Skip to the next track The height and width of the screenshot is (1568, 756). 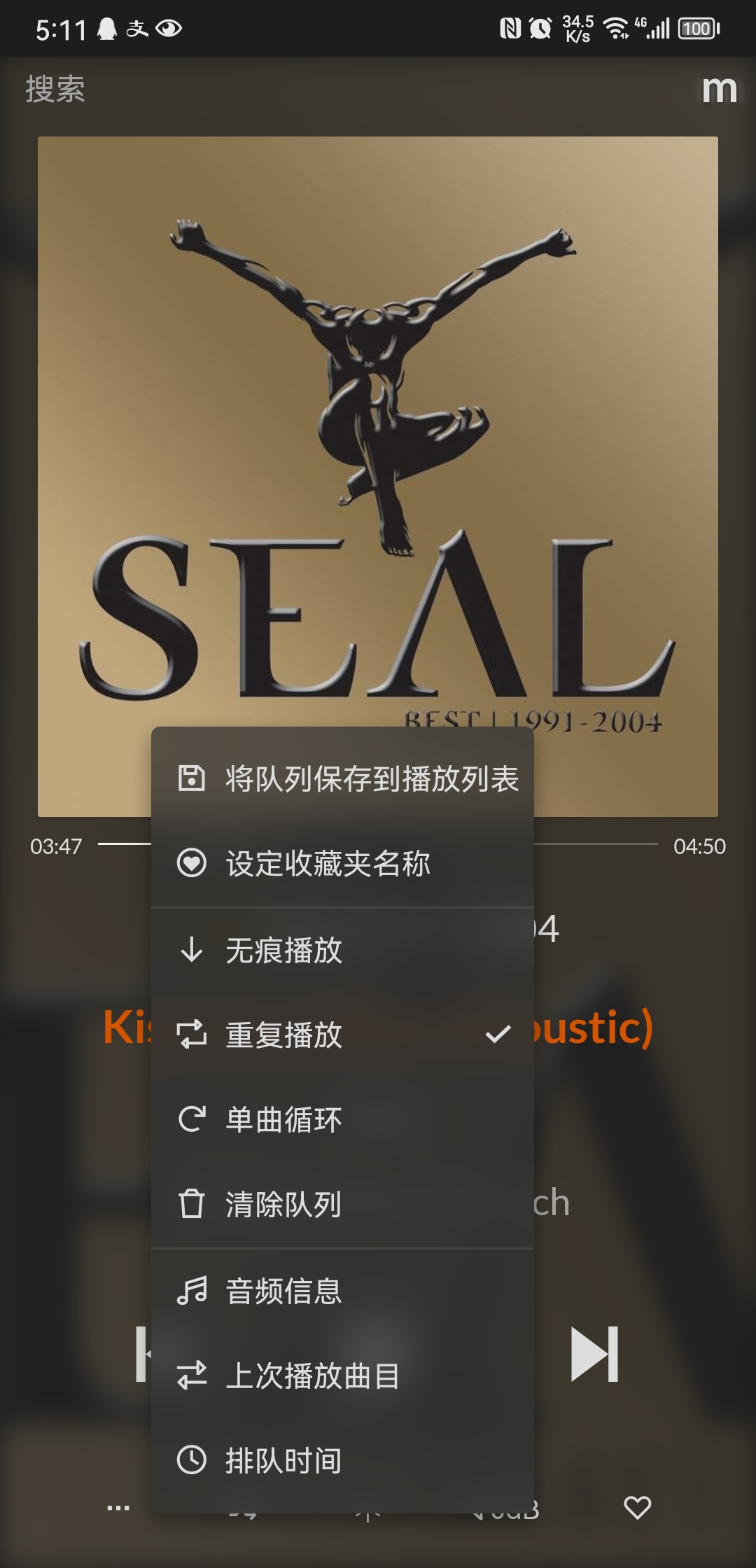coord(594,1354)
